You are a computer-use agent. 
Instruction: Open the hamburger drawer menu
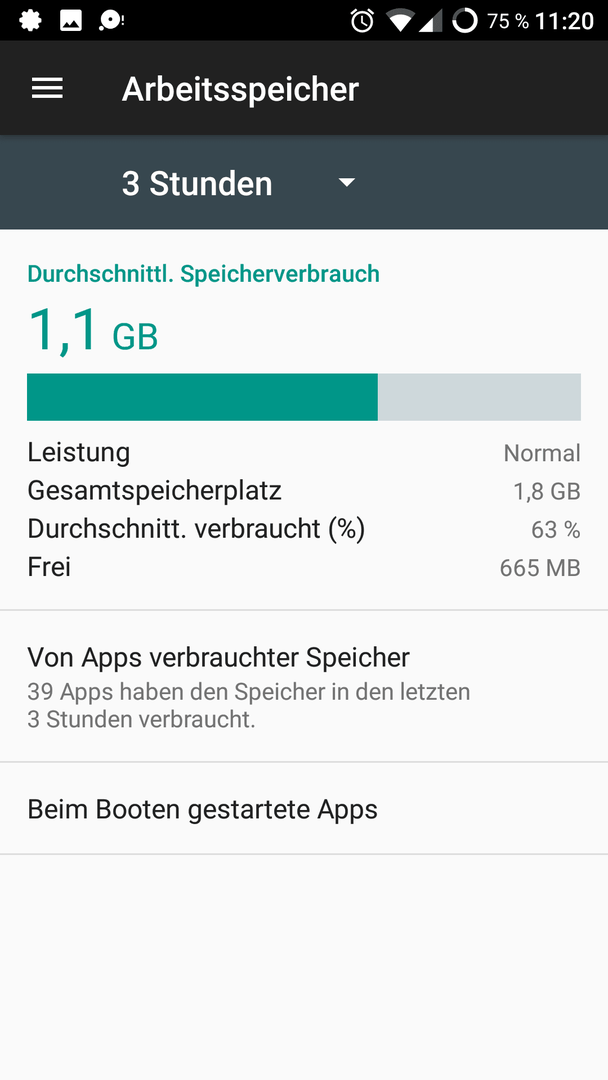click(47, 88)
